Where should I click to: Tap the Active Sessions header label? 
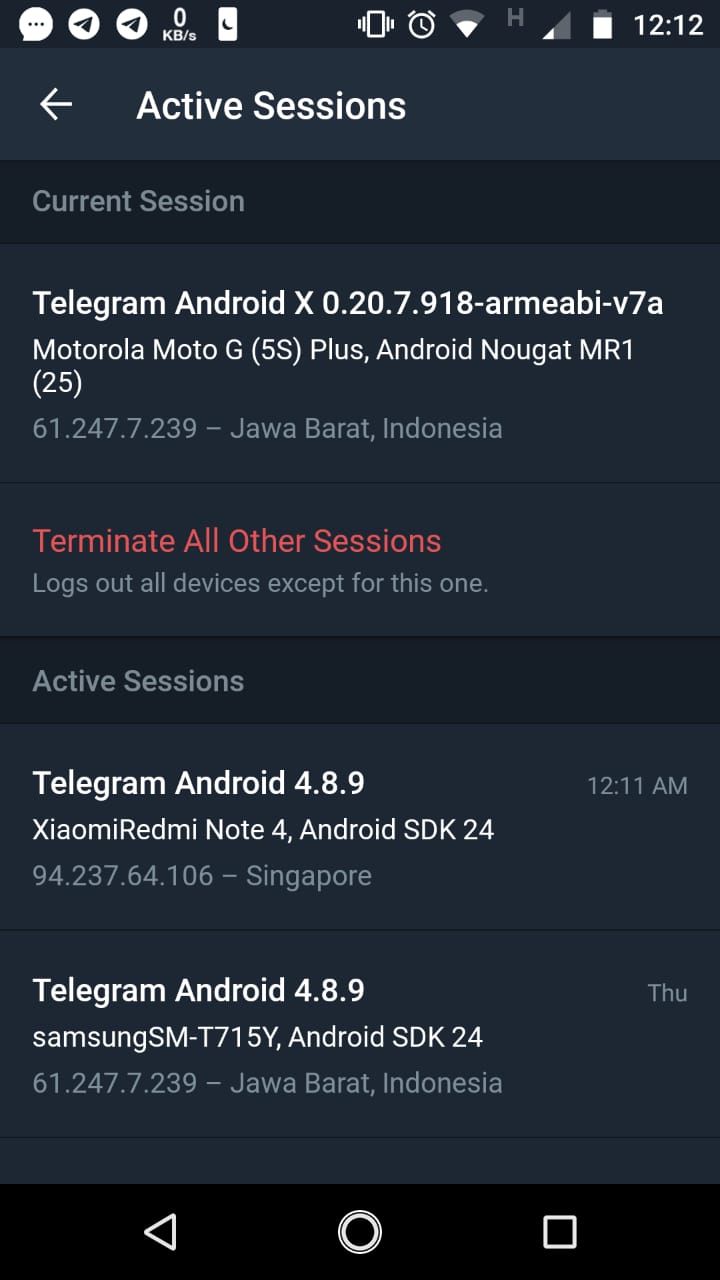[138, 680]
